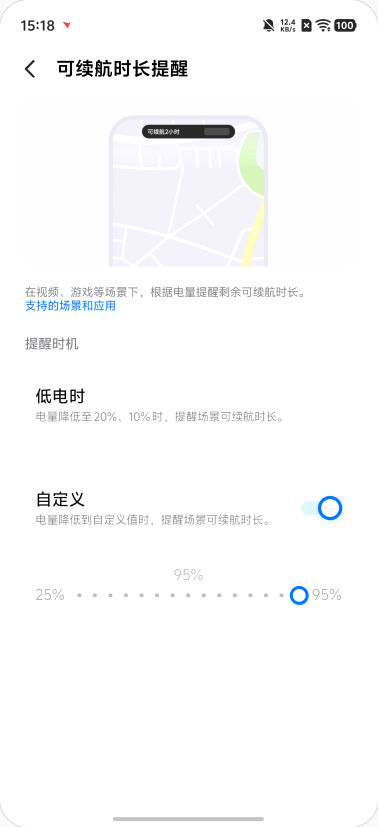Turn off the 自定义 switch
378x827 pixels.
coord(322,508)
